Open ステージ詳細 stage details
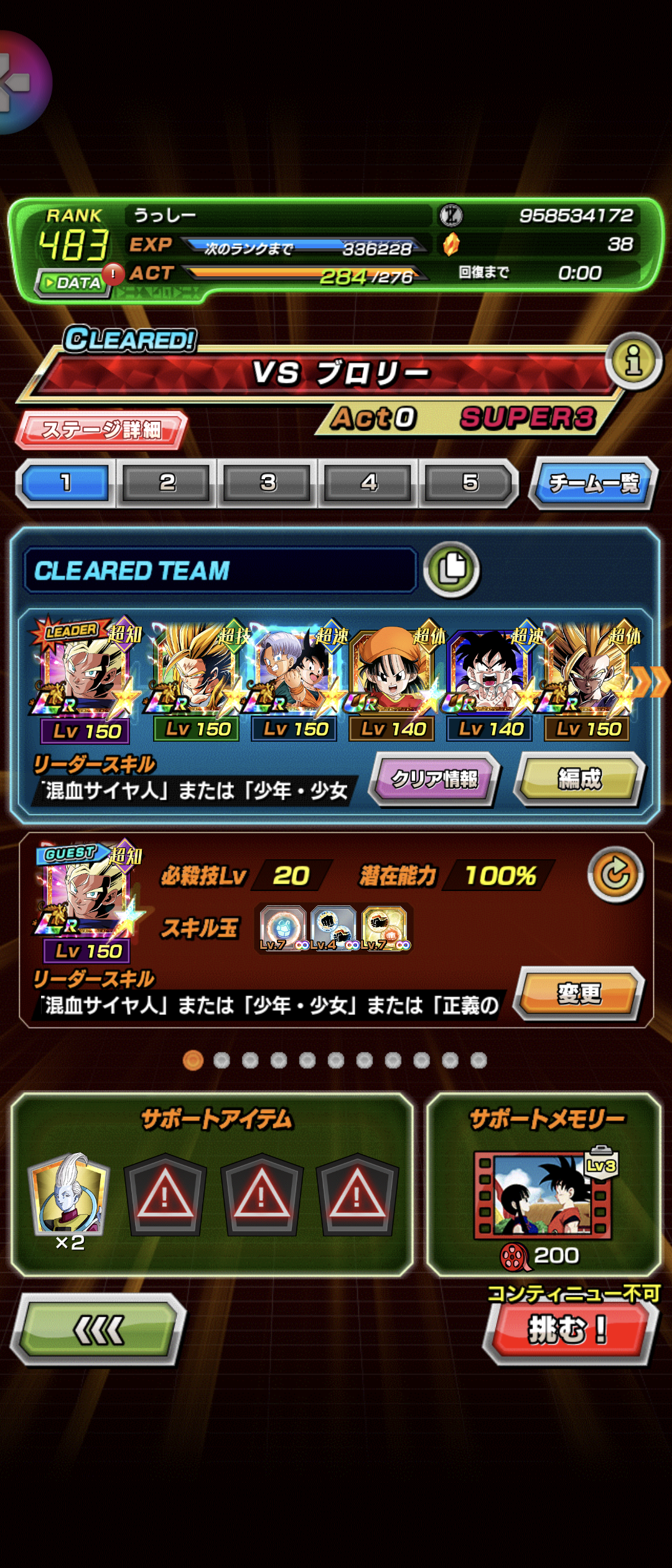 tap(101, 429)
